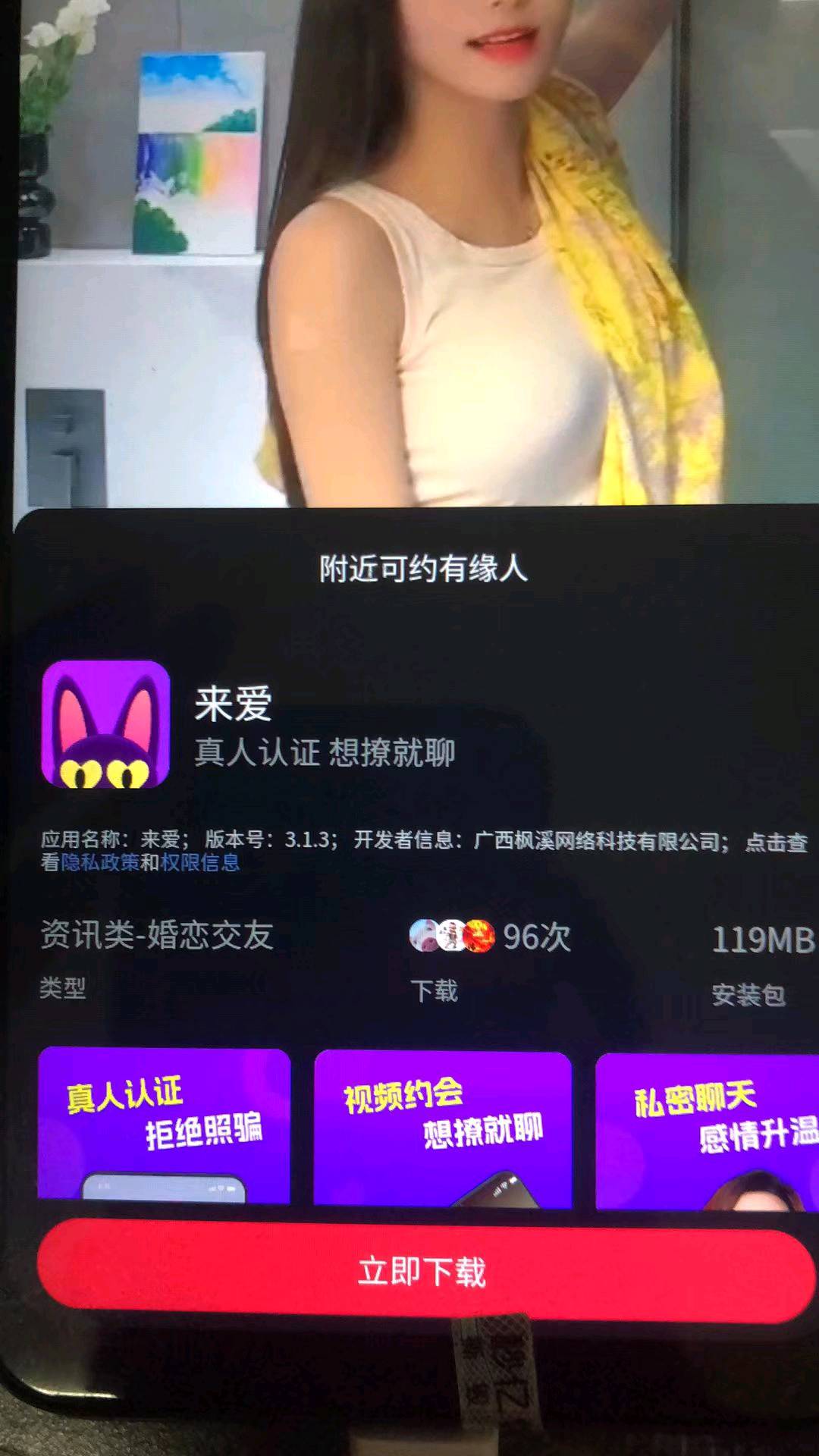View the 真人认证 拒绝照骗 screenshot
Screen dimensions: 819x1456
[x=164, y=1125]
